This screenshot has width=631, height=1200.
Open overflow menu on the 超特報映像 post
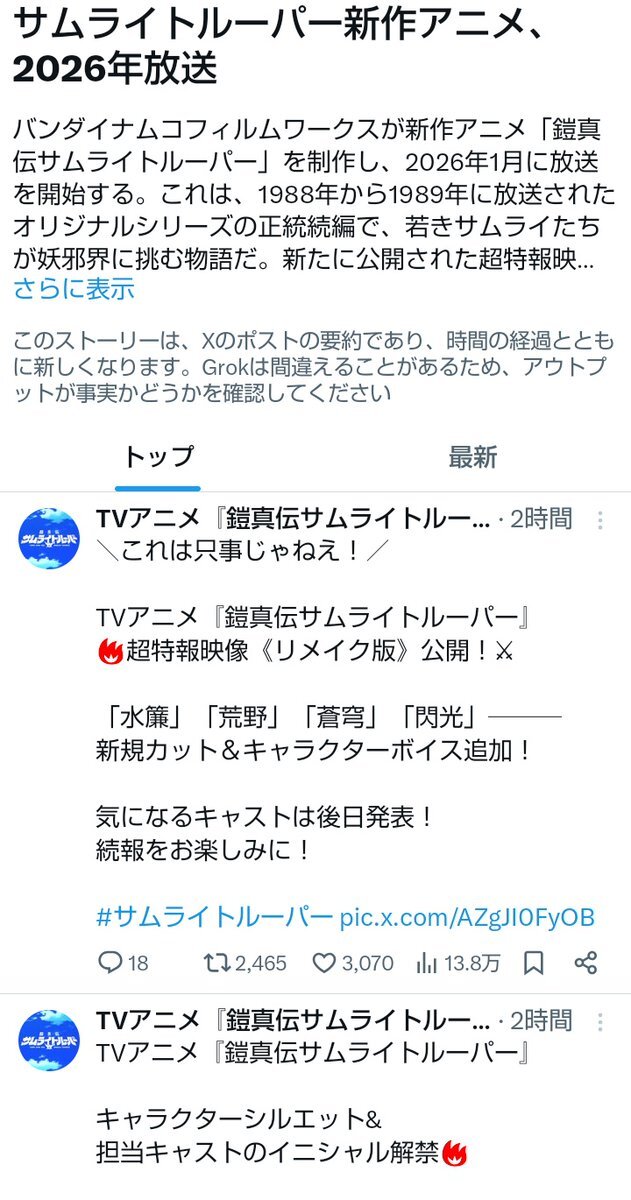coord(600,520)
